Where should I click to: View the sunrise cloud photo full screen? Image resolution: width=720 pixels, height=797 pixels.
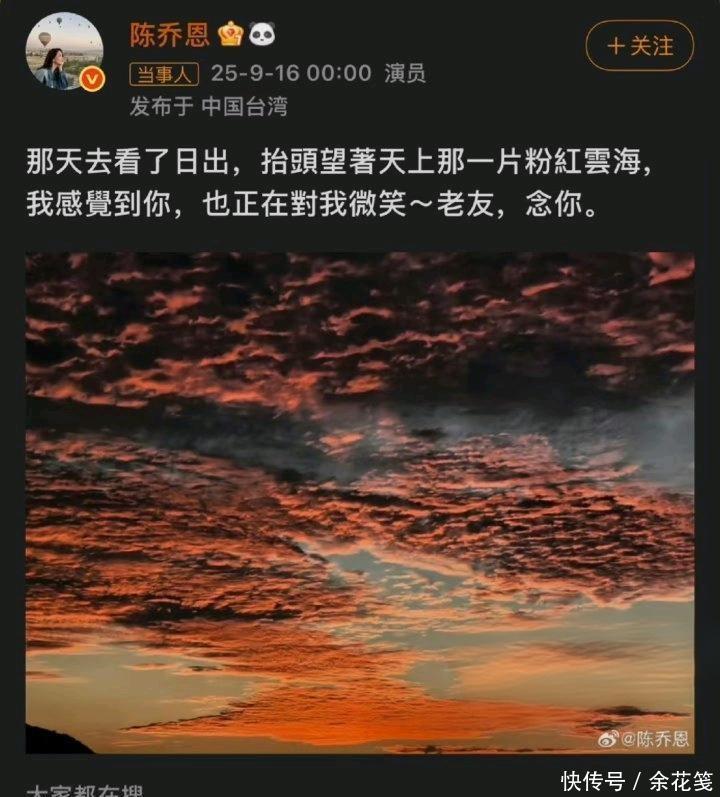360,502
